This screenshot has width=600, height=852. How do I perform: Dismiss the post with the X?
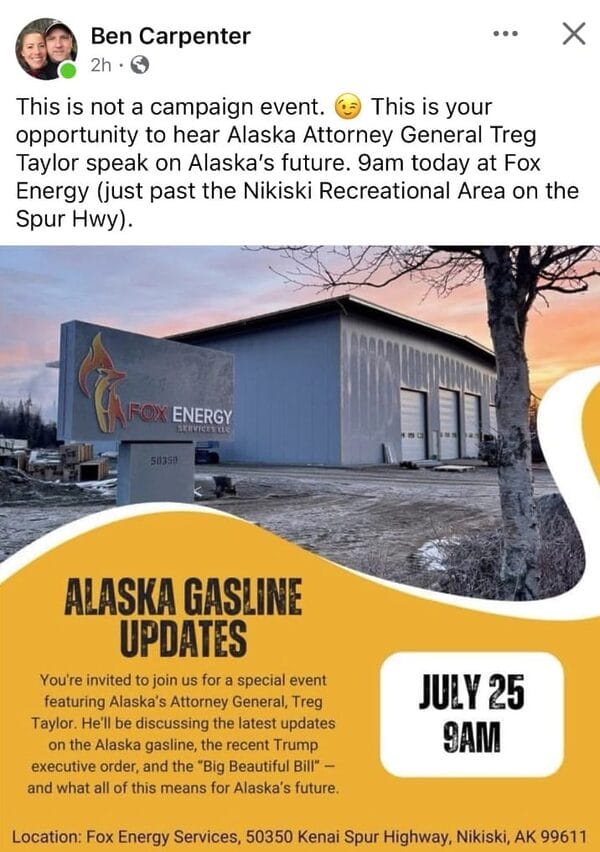(x=573, y=34)
